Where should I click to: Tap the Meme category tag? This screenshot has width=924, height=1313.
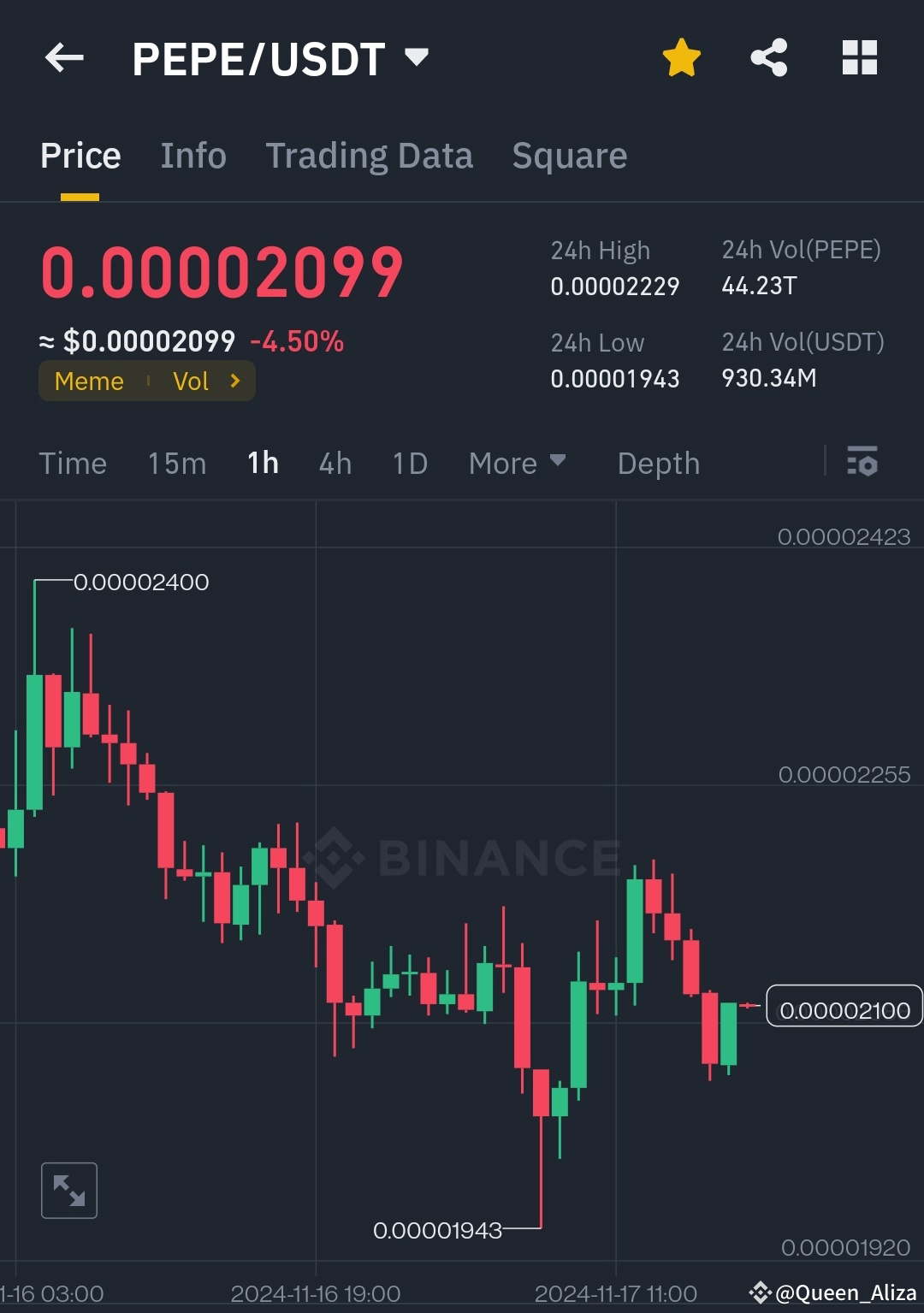[88, 381]
